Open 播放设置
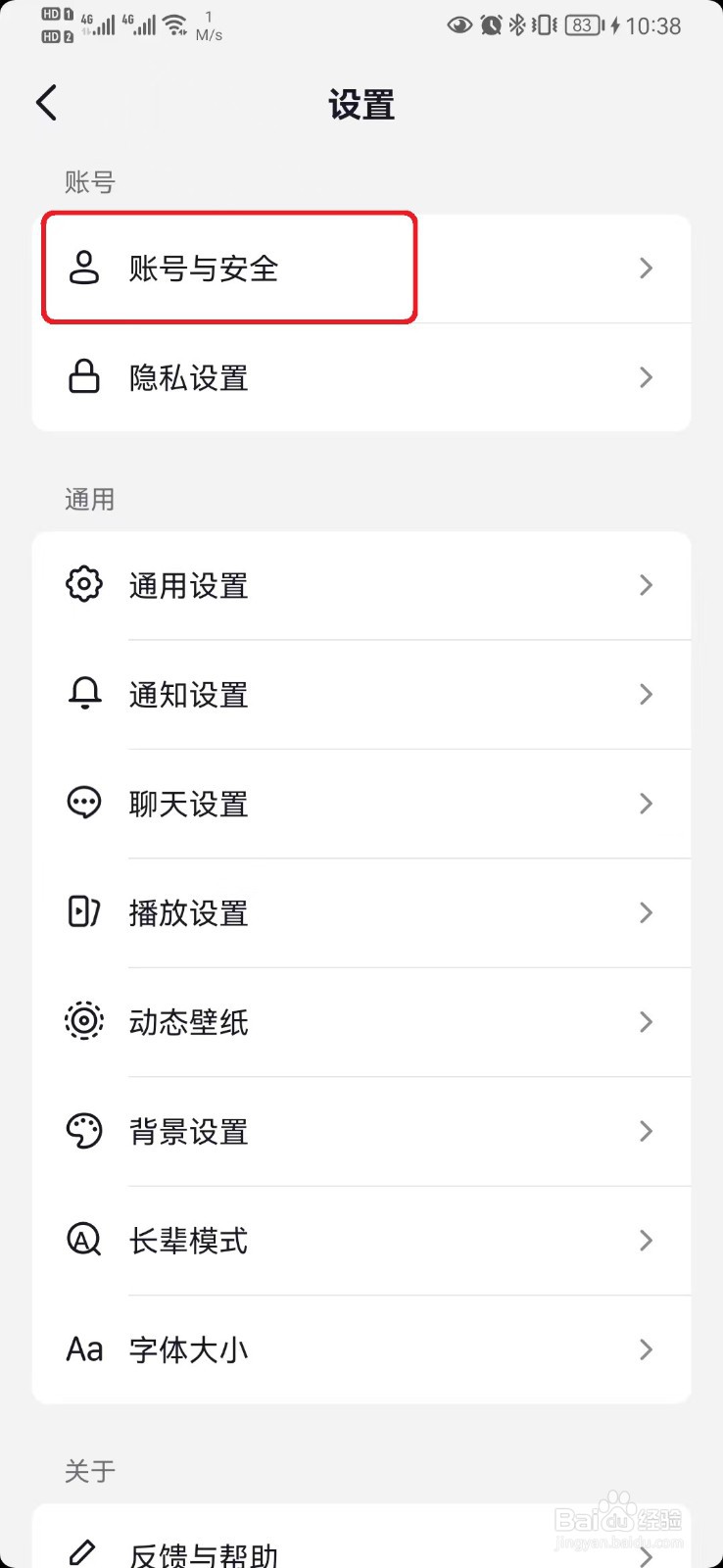723x1568 pixels. coord(361,913)
